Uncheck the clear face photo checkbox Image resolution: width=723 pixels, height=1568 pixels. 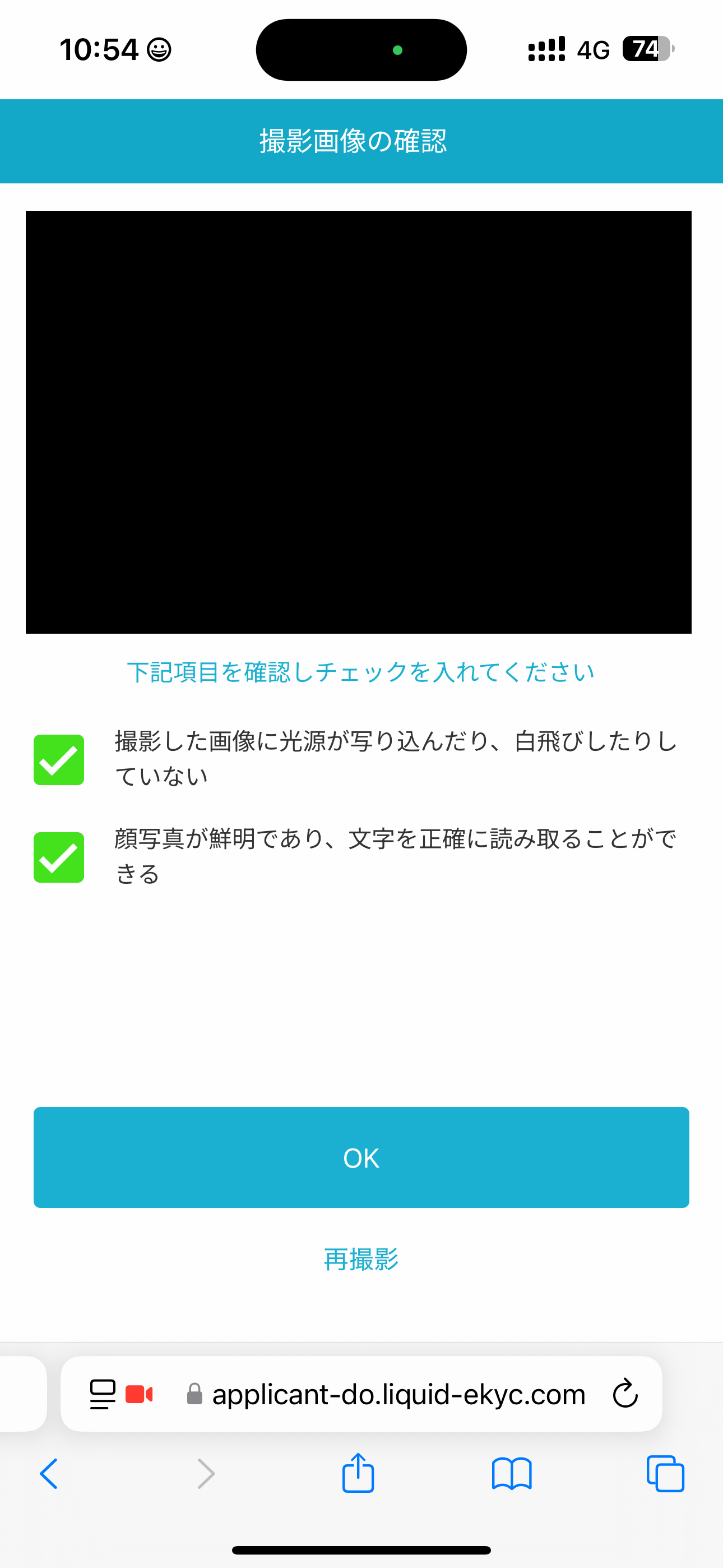(59, 857)
